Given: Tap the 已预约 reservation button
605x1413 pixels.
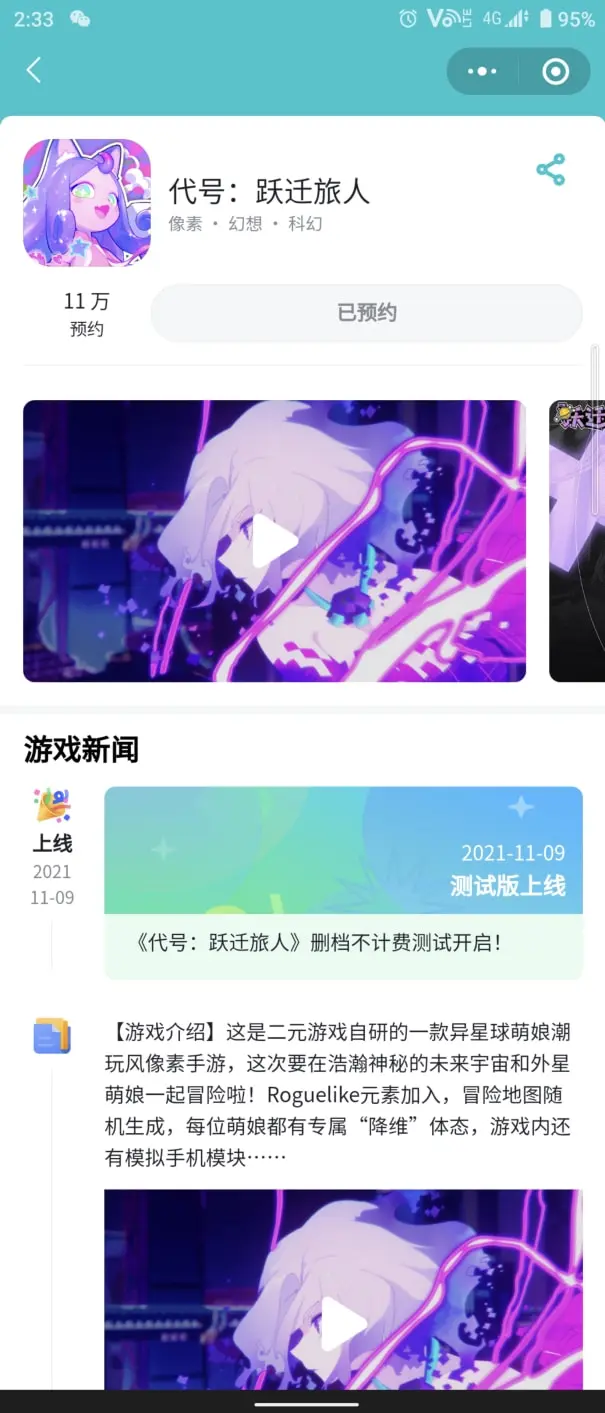Looking at the screenshot, I should coord(366,313).
